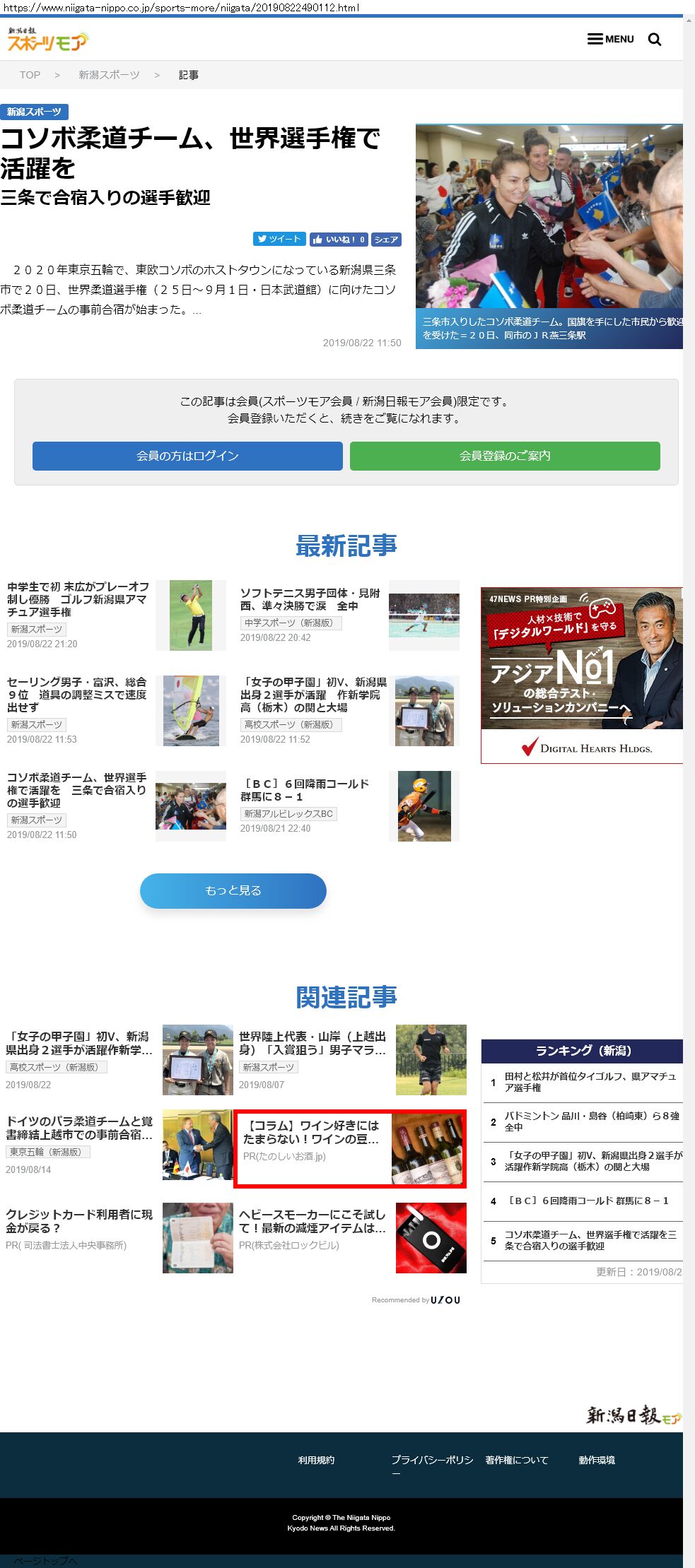Open the Digital Hearts Hldgs advertisement

coord(581,675)
